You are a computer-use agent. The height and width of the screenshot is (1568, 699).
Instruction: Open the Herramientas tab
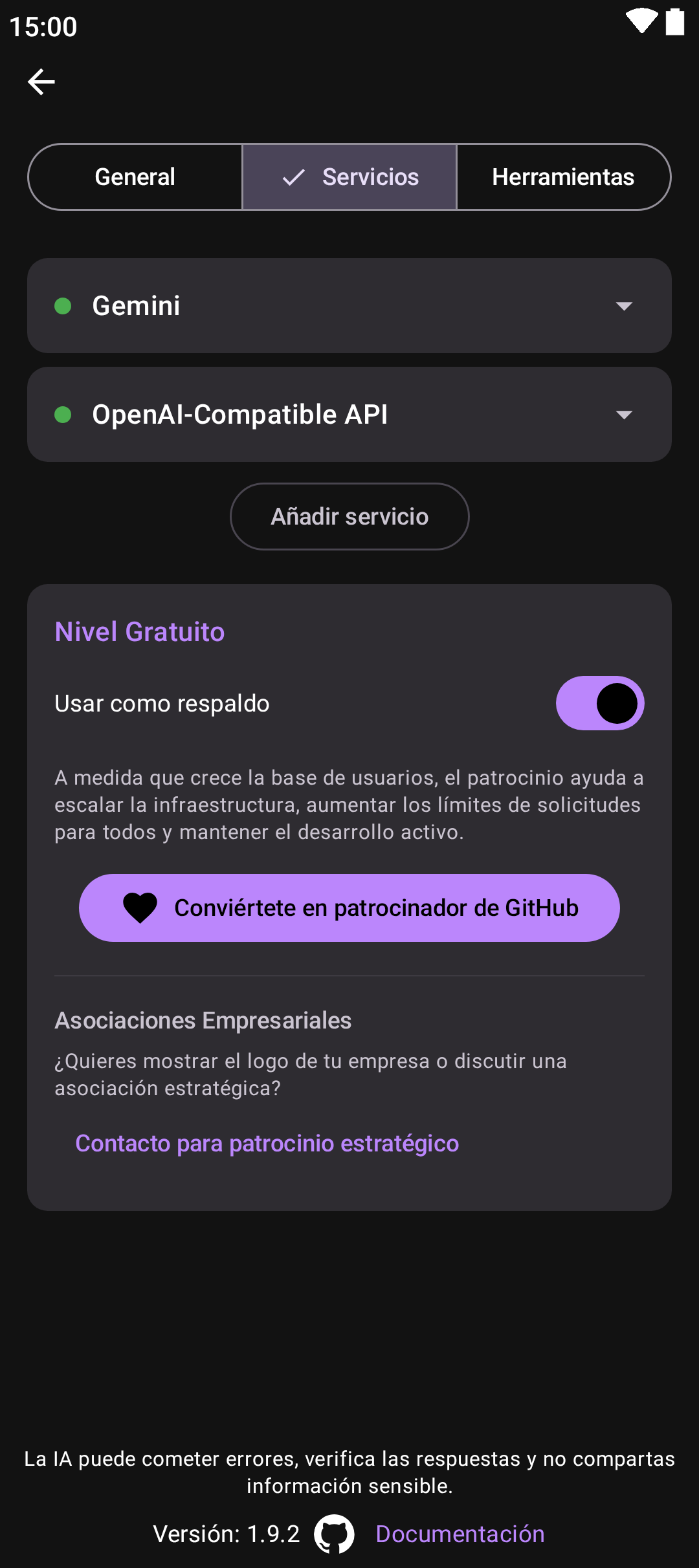click(x=563, y=177)
